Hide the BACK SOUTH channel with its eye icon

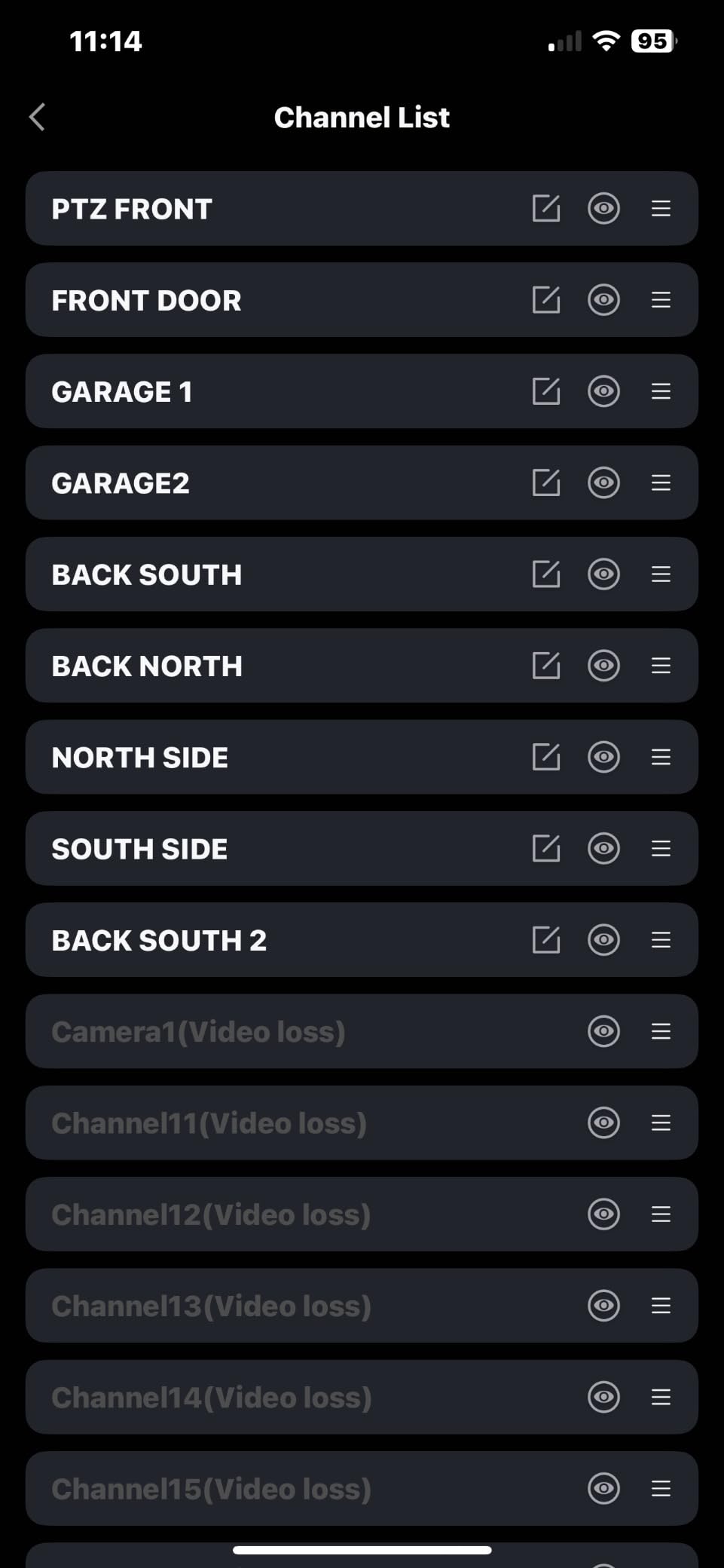tap(603, 574)
